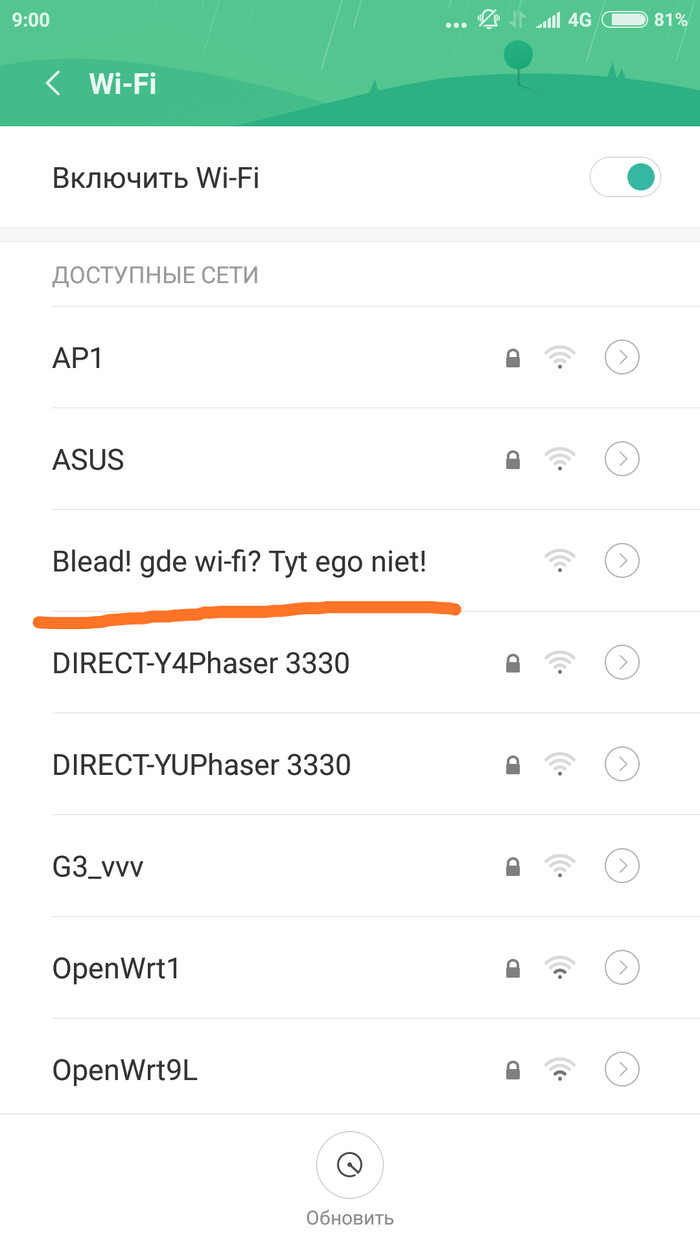
Task: Open details arrow for DIRECT-Y4Phaser 3330
Action: (622, 663)
